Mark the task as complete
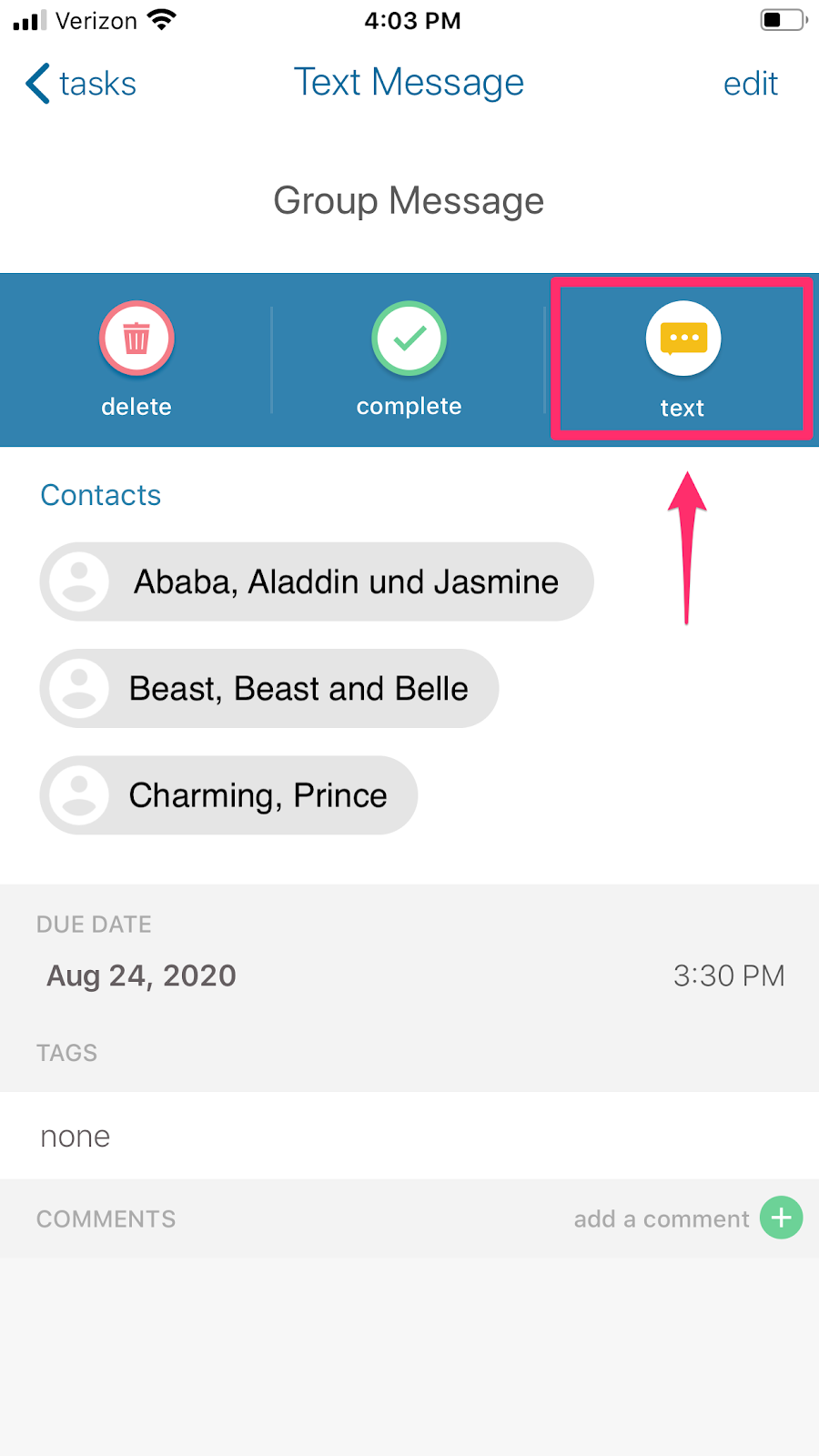Screen dimensions: 819x1456 pyautogui.click(x=409, y=339)
